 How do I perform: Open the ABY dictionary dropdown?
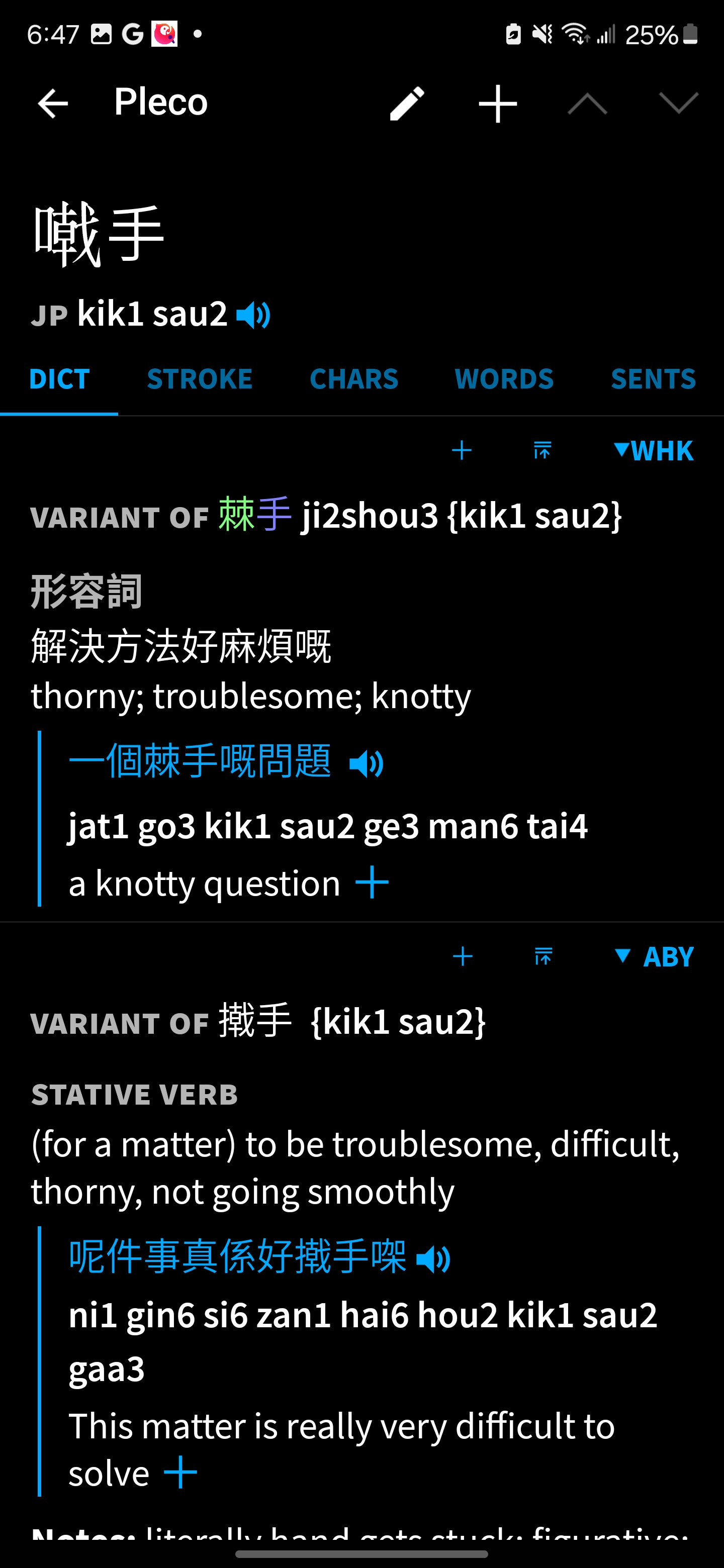point(655,957)
